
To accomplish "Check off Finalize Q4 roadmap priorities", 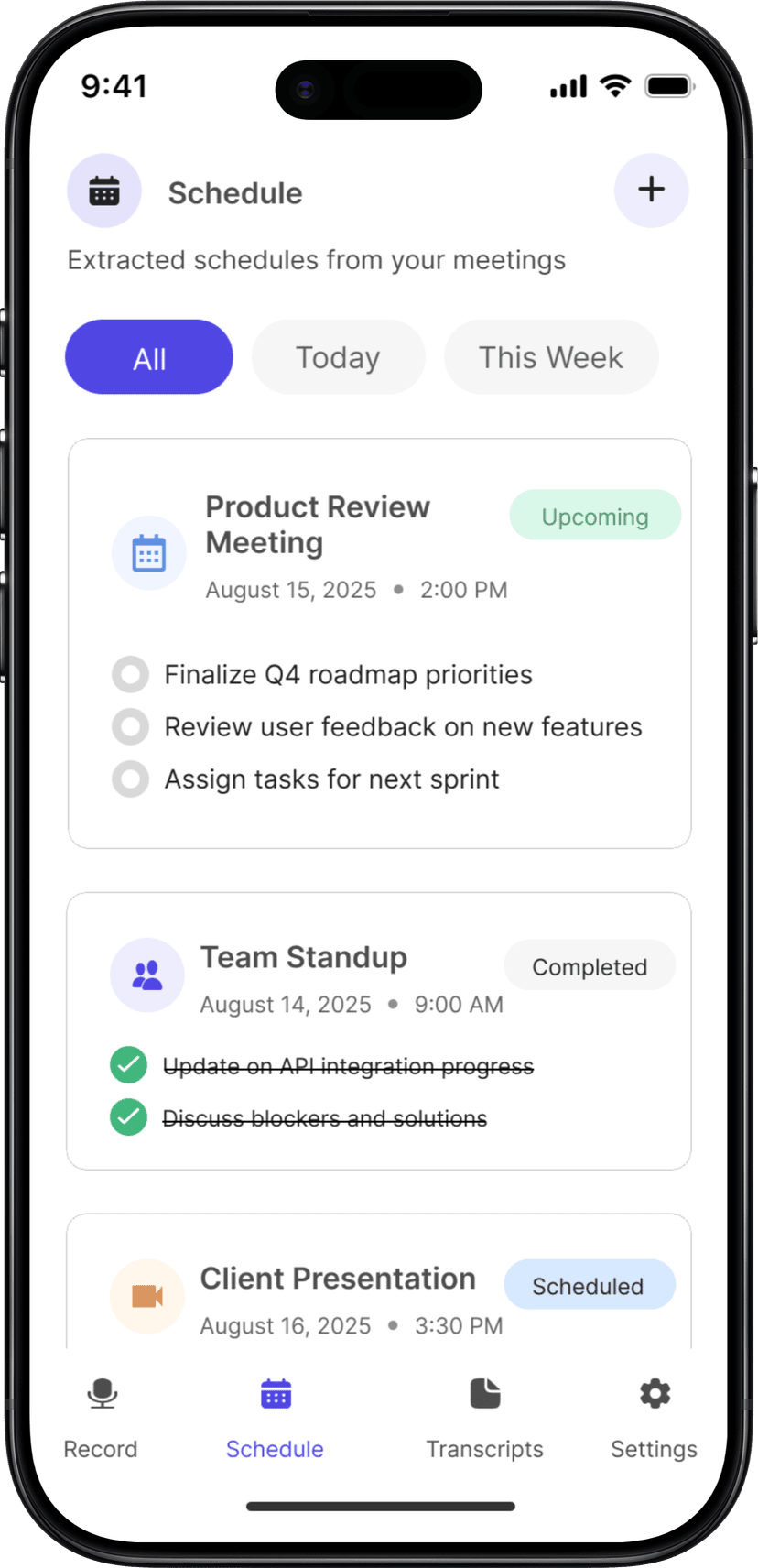I will (131, 675).
